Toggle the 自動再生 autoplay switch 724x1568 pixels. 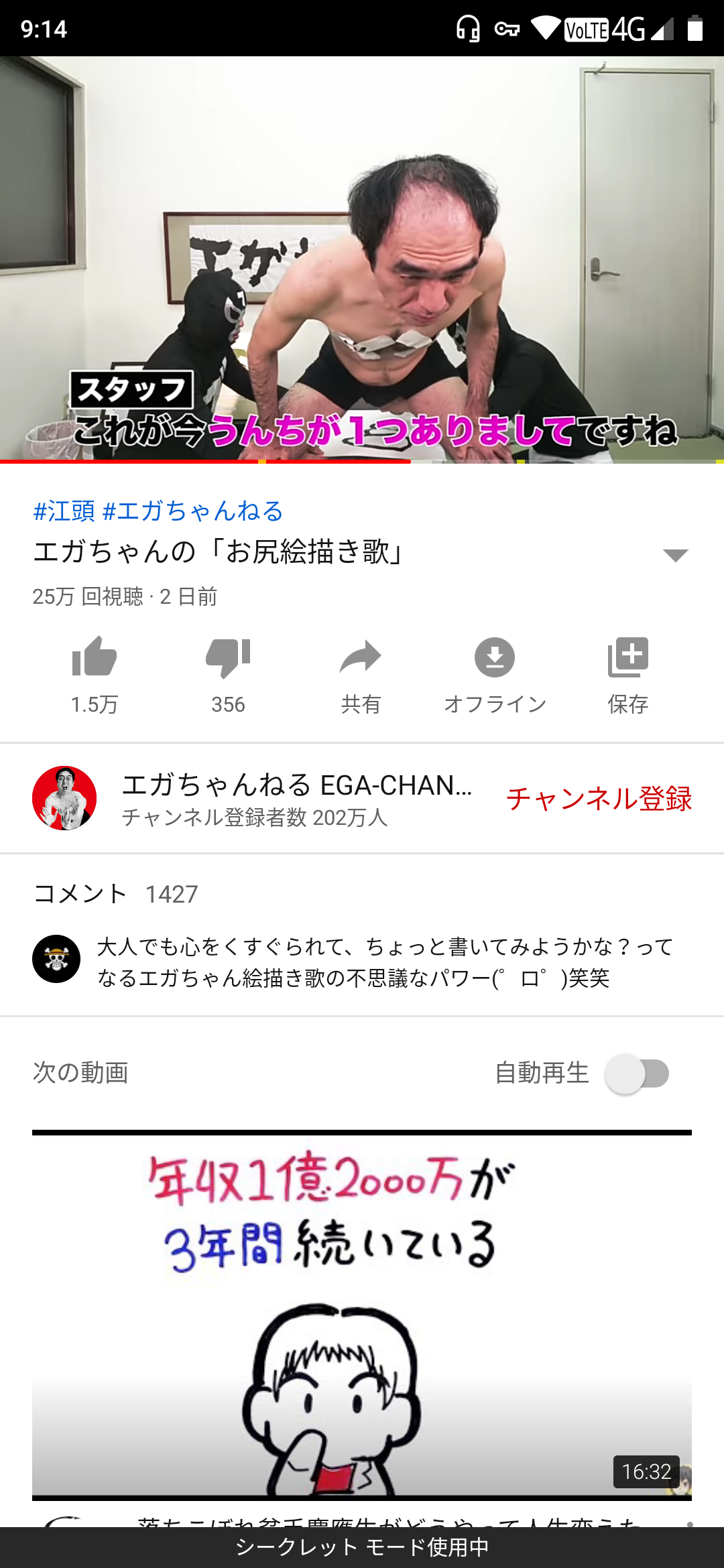pos(637,1073)
